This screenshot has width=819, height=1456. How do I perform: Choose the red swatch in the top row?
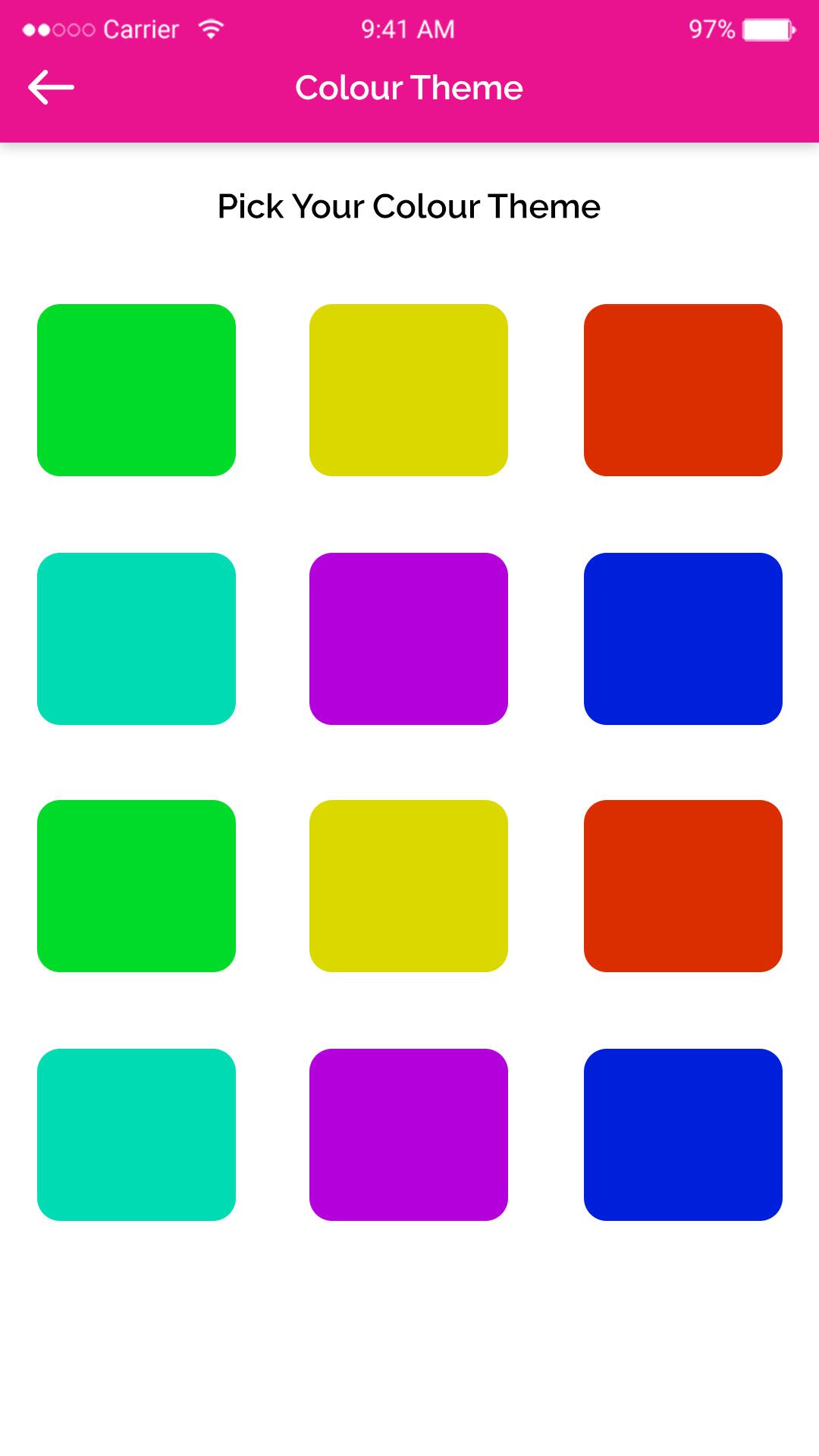[x=682, y=390]
